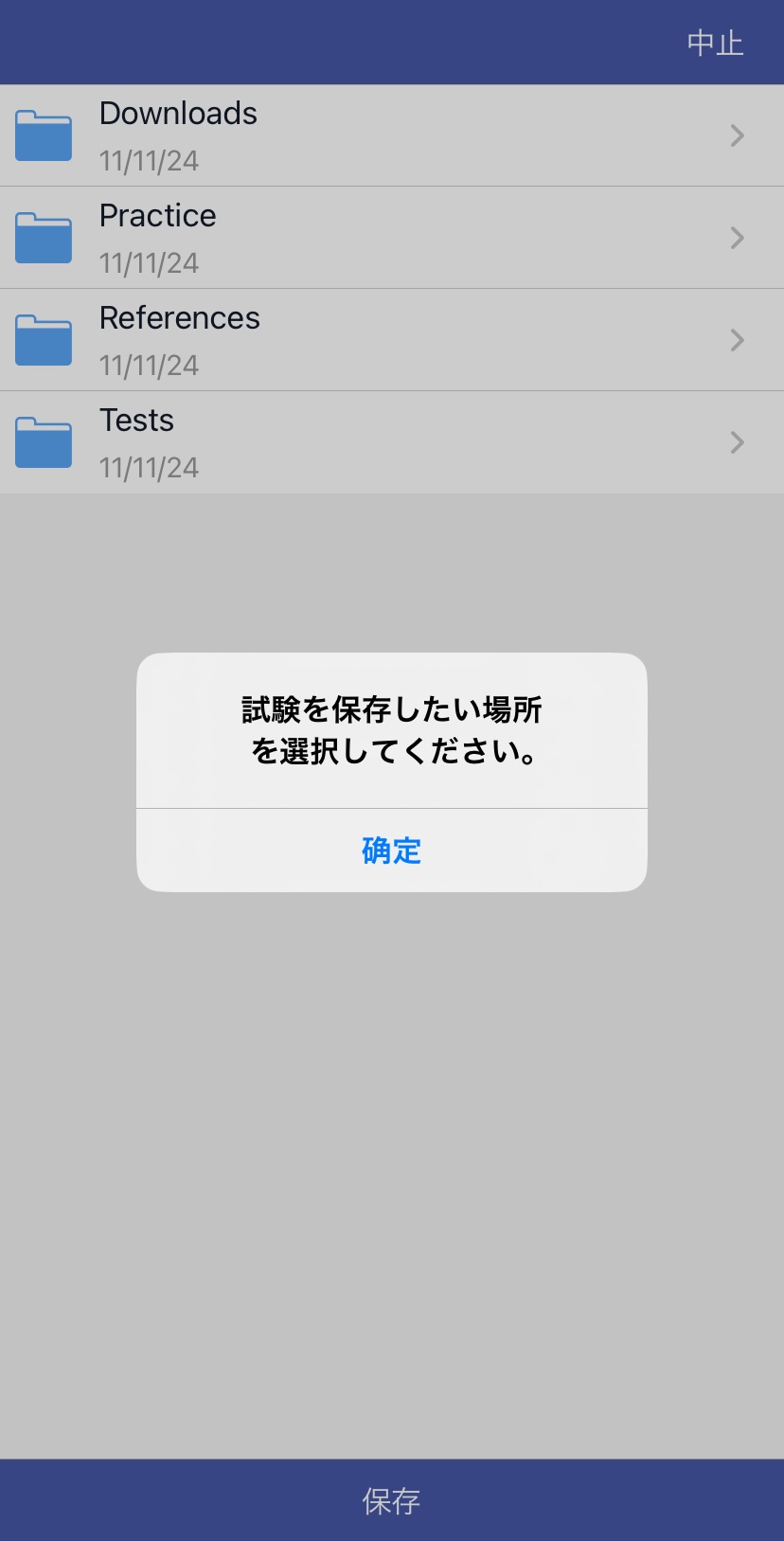Open the Downloads folder
This screenshot has width=784, height=1541.
(x=392, y=135)
